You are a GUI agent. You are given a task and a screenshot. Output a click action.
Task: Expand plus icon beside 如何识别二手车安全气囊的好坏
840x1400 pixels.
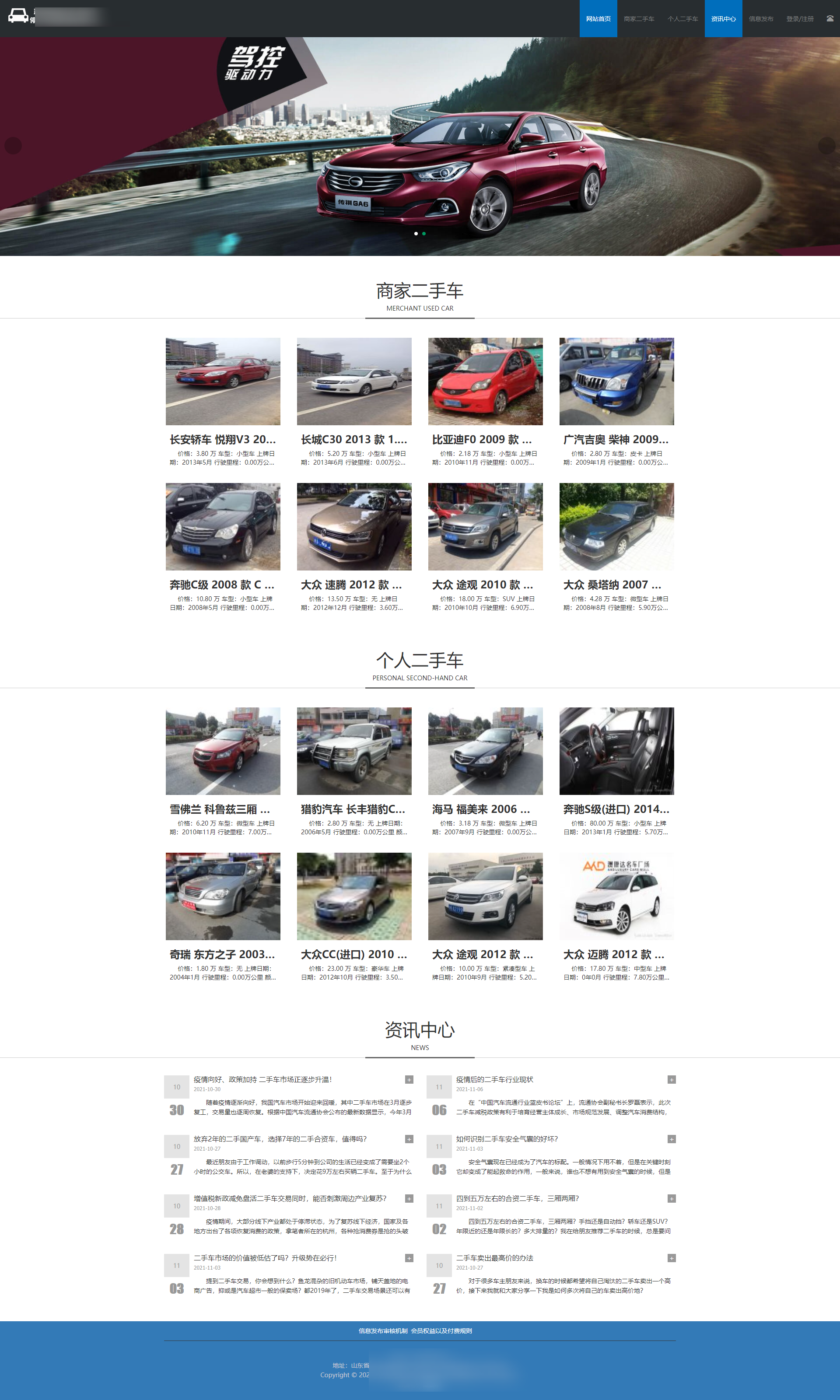(671, 1139)
